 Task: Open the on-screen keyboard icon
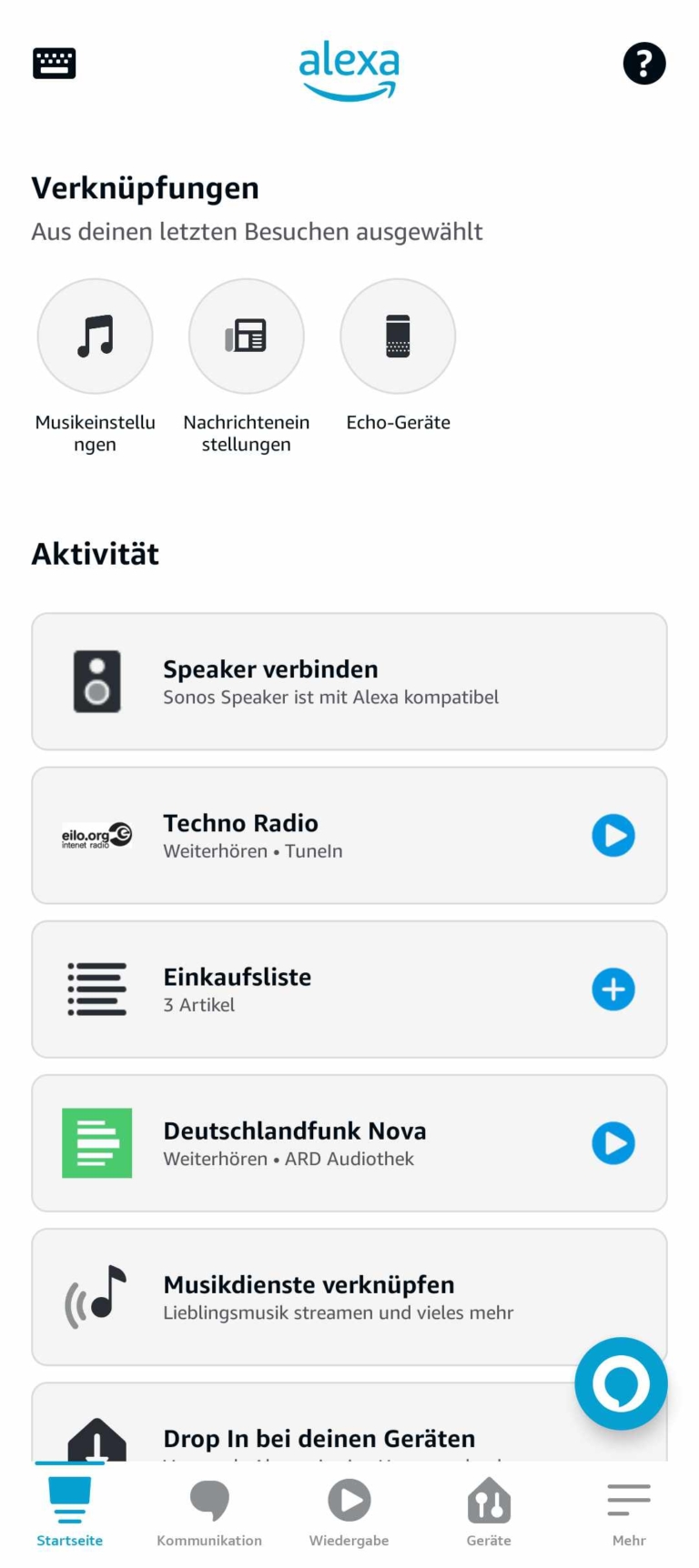click(x=54, y=63)
